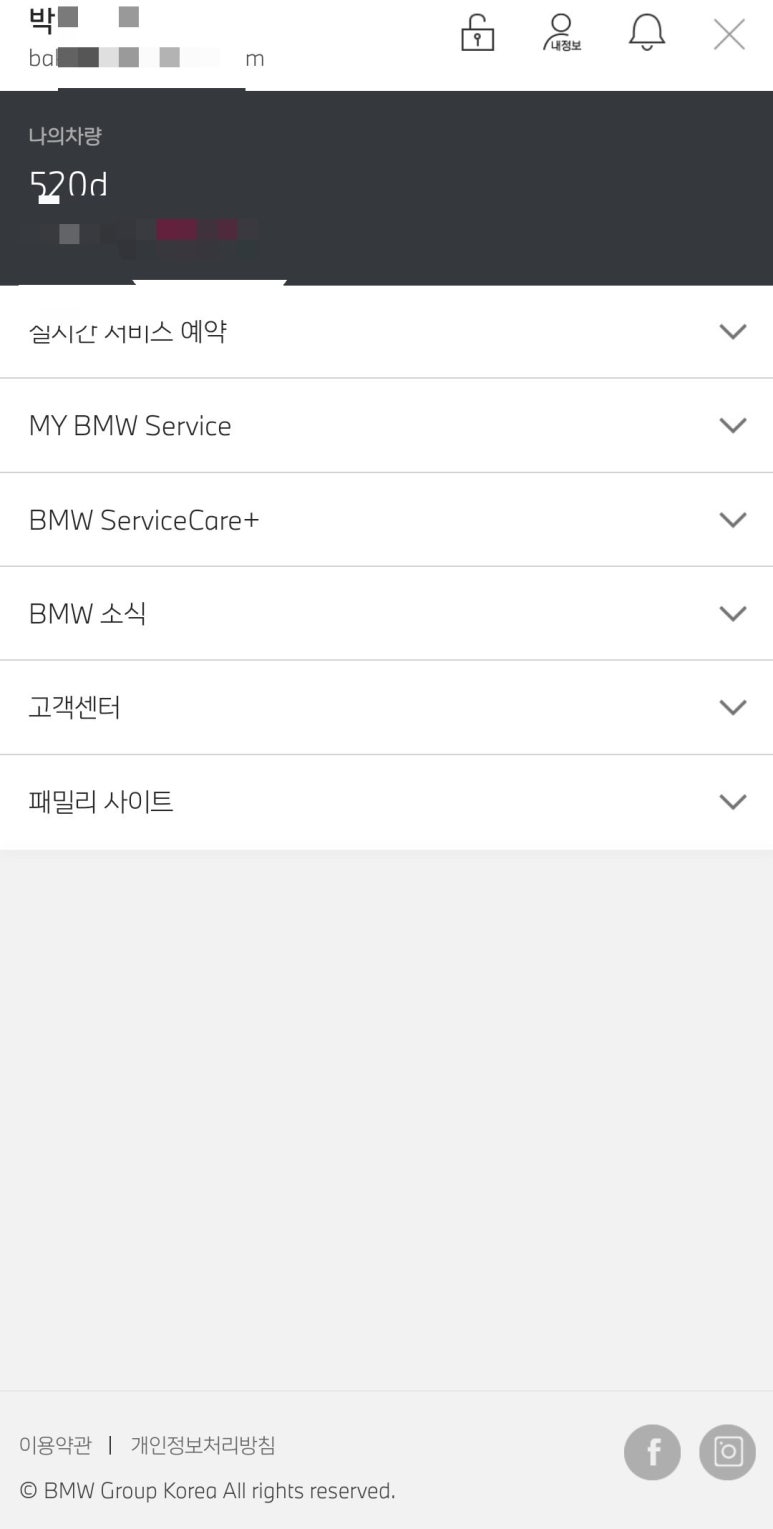
Task: Open 개인정보처리방침 privacy policy link
Action: coord(203,1445)
